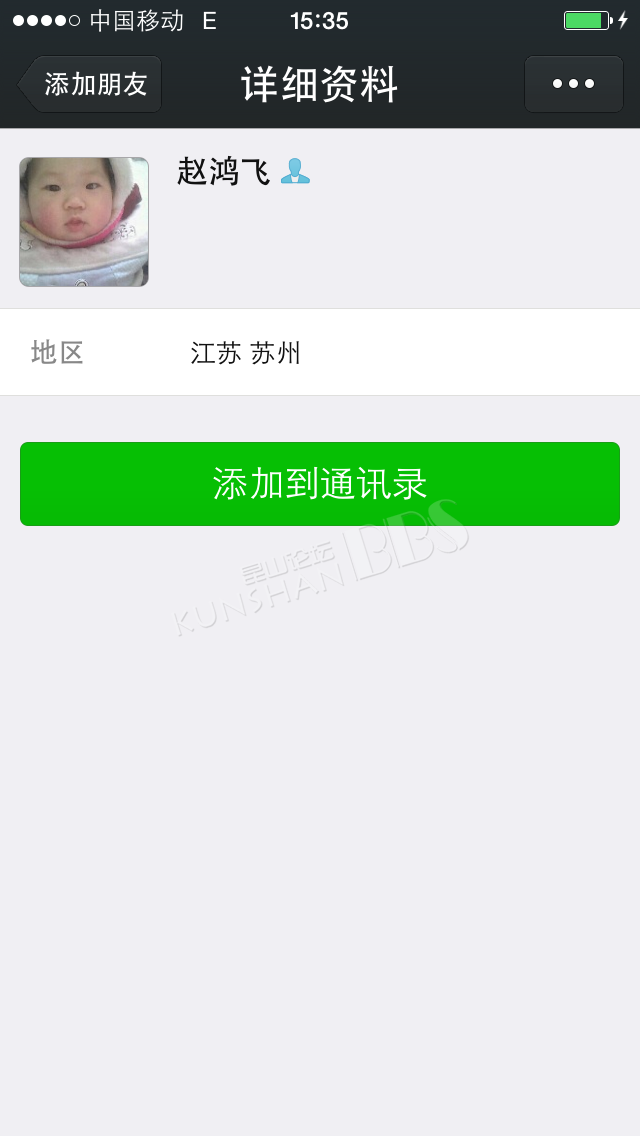Go back to 添加朋友

[x=90, y=84]
